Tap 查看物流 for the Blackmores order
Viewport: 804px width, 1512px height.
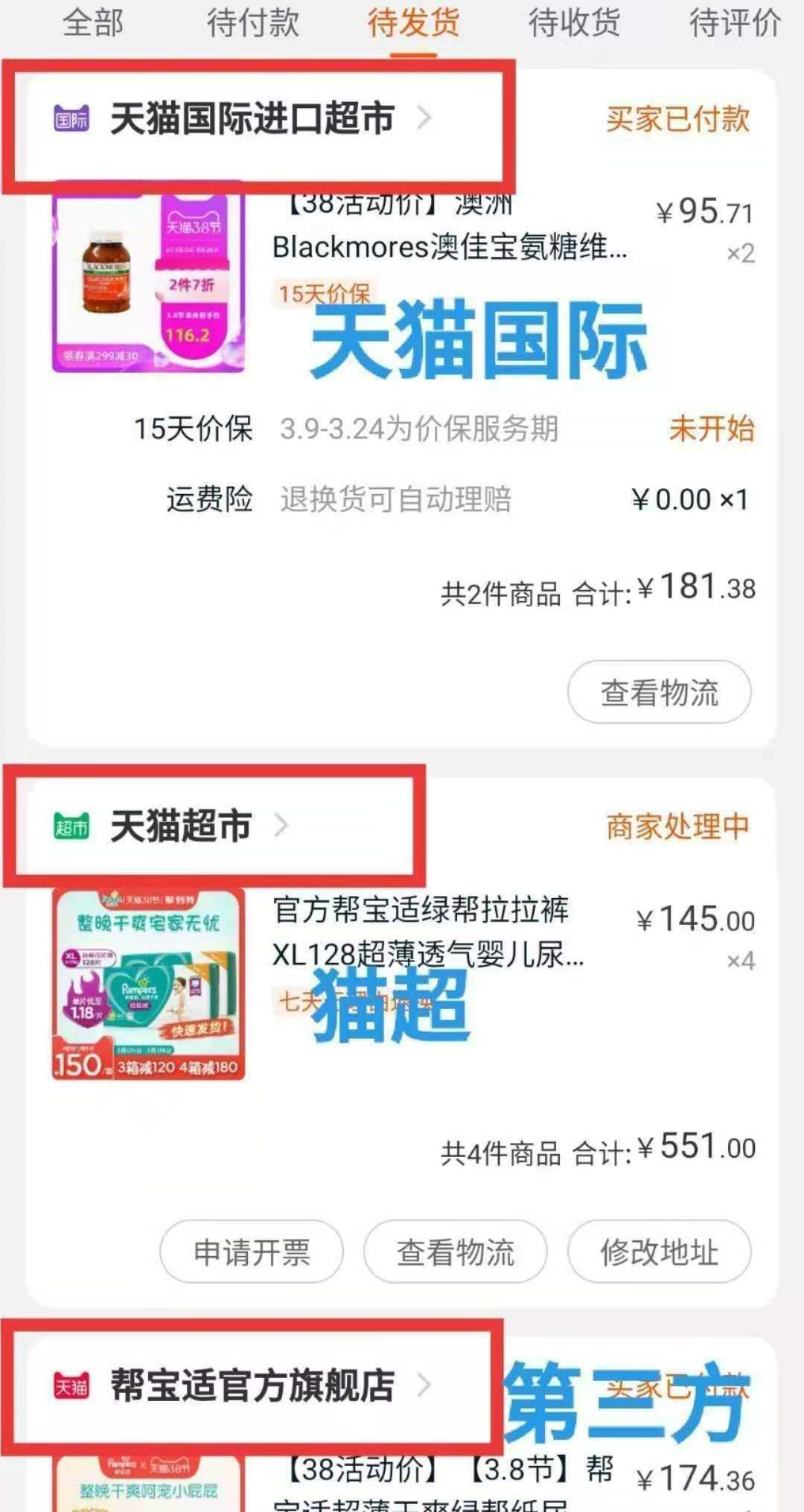tap(659, 692)
